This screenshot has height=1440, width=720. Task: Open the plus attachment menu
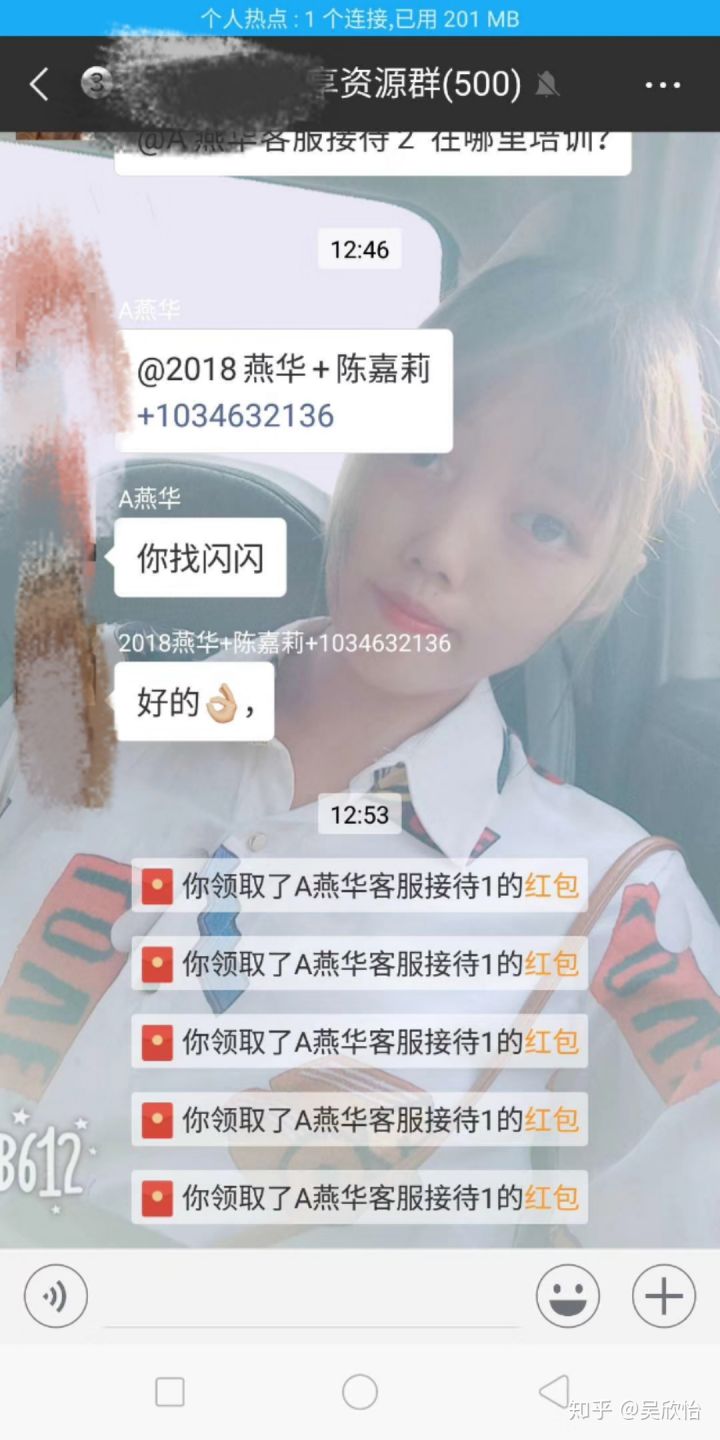pos(663,1297)
